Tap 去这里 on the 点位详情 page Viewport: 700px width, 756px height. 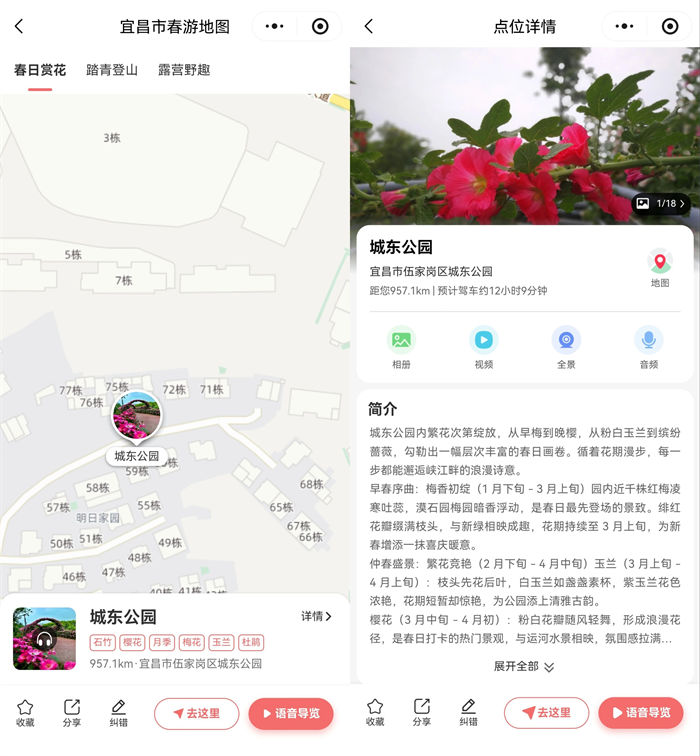click(x=547, y=713)
